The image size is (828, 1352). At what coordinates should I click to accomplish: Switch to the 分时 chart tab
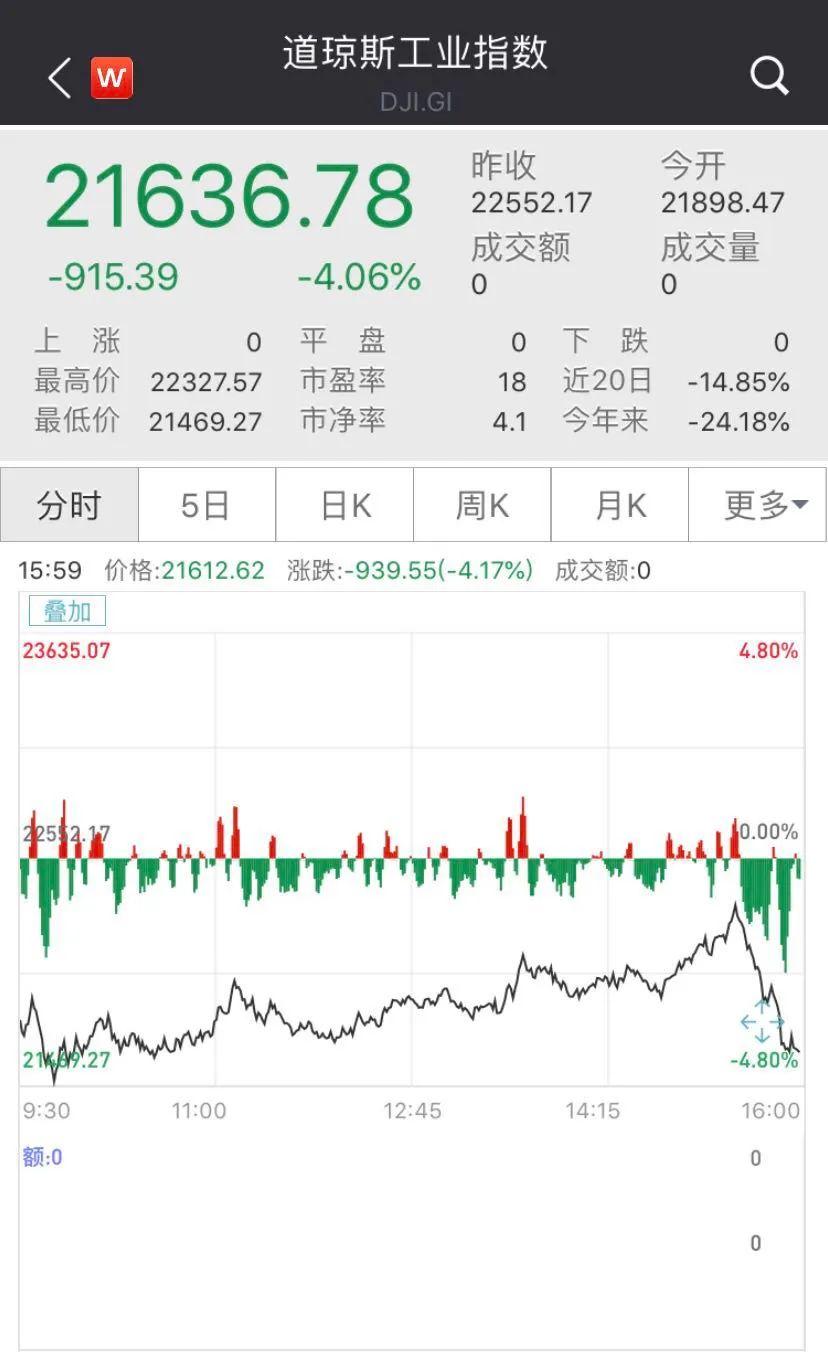pos(69,505)
